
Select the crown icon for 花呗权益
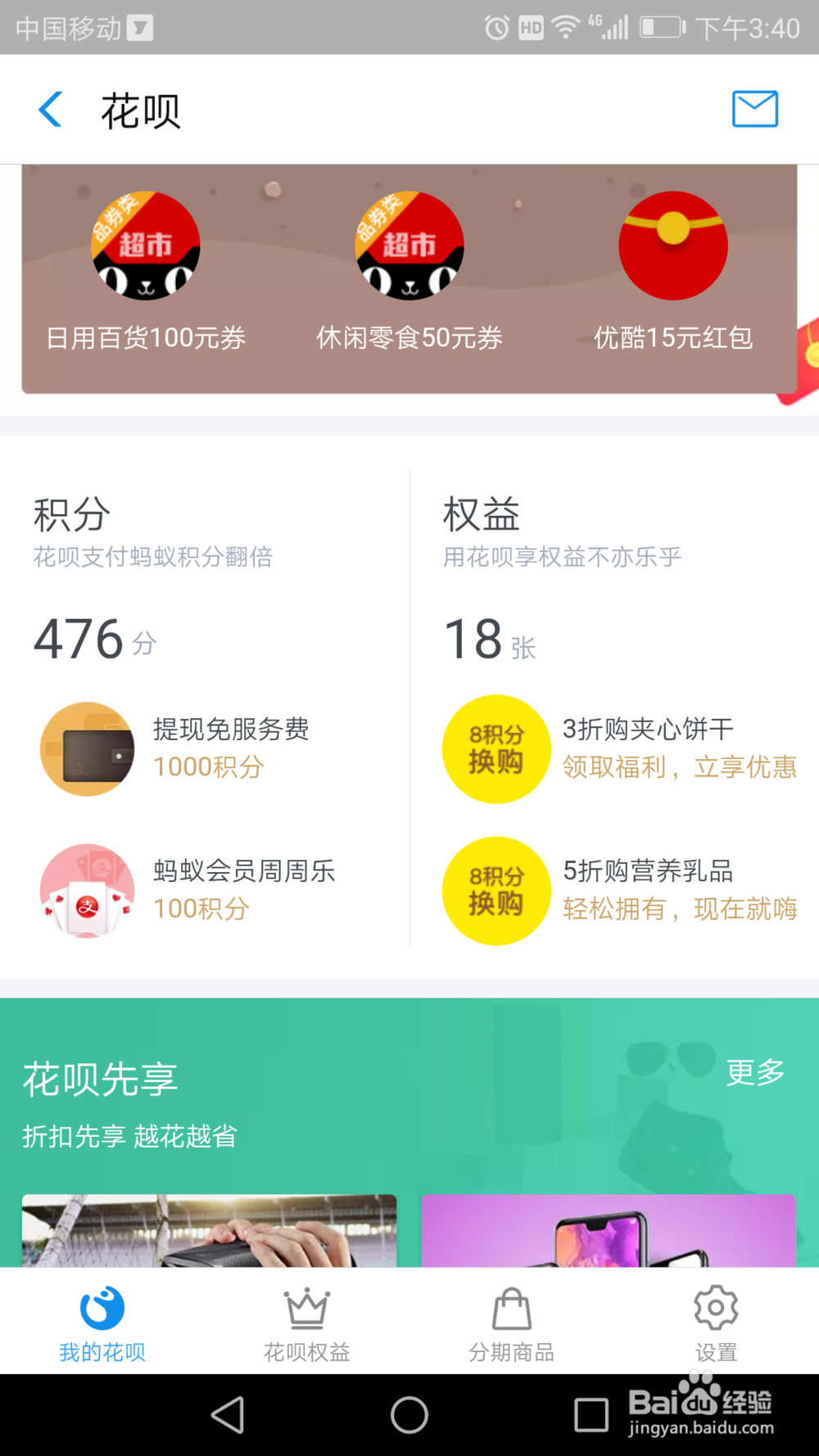[x=306, y=1309]
